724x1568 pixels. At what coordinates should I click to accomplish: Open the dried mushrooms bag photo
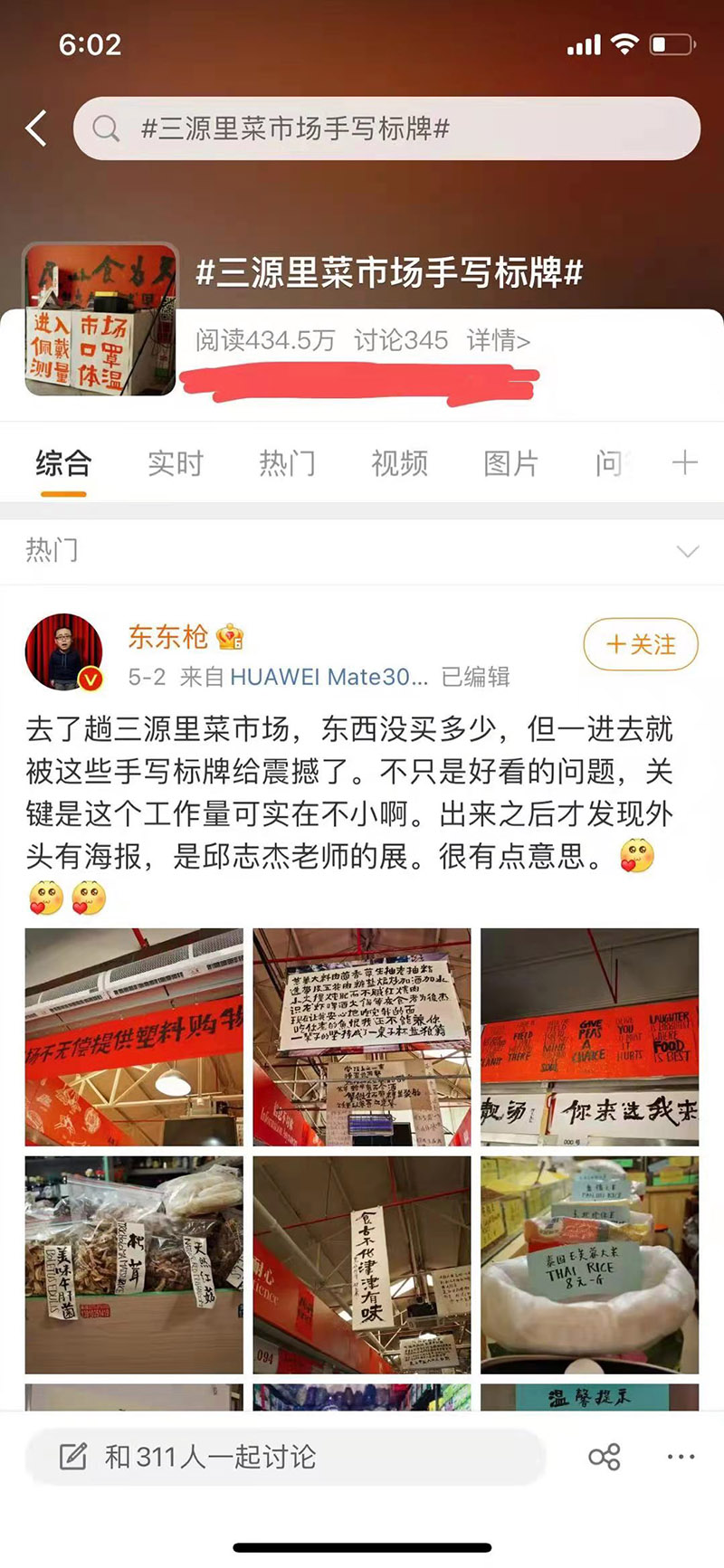(x=134, y=1265)
